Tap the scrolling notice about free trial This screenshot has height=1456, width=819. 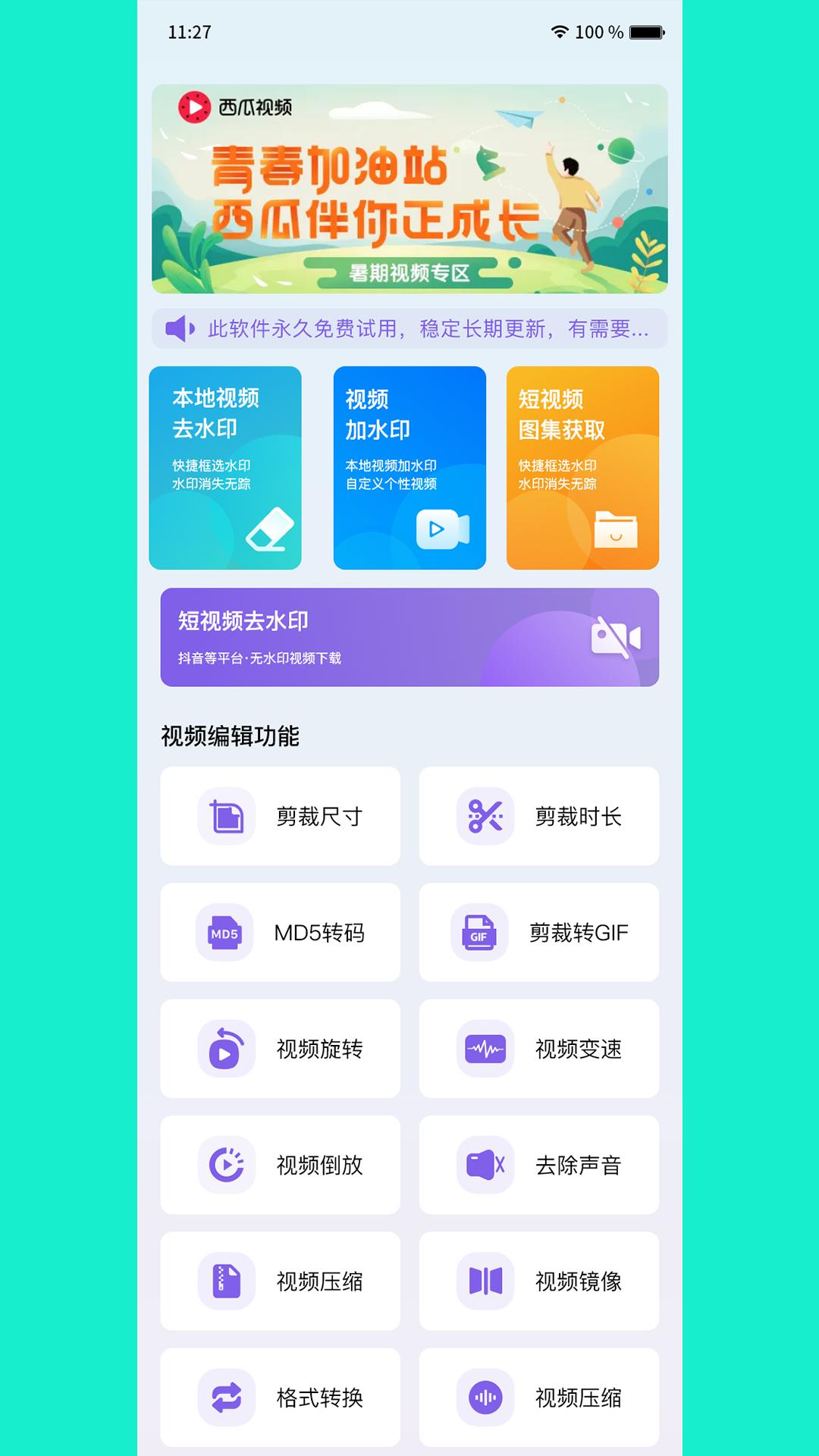pos(409,328)
